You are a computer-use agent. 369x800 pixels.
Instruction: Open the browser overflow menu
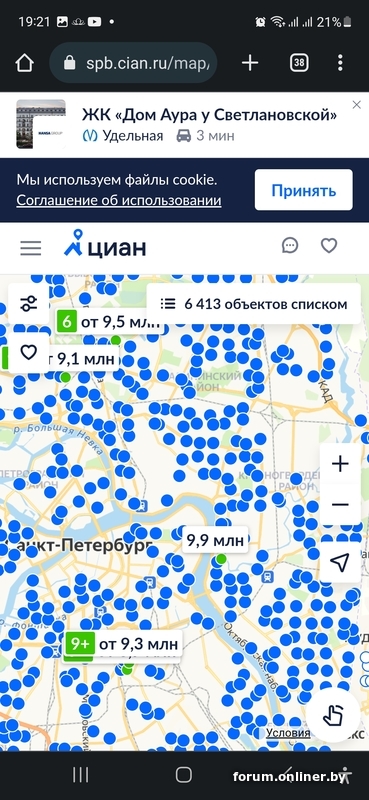pyautogui.click(x=340, y=63)
